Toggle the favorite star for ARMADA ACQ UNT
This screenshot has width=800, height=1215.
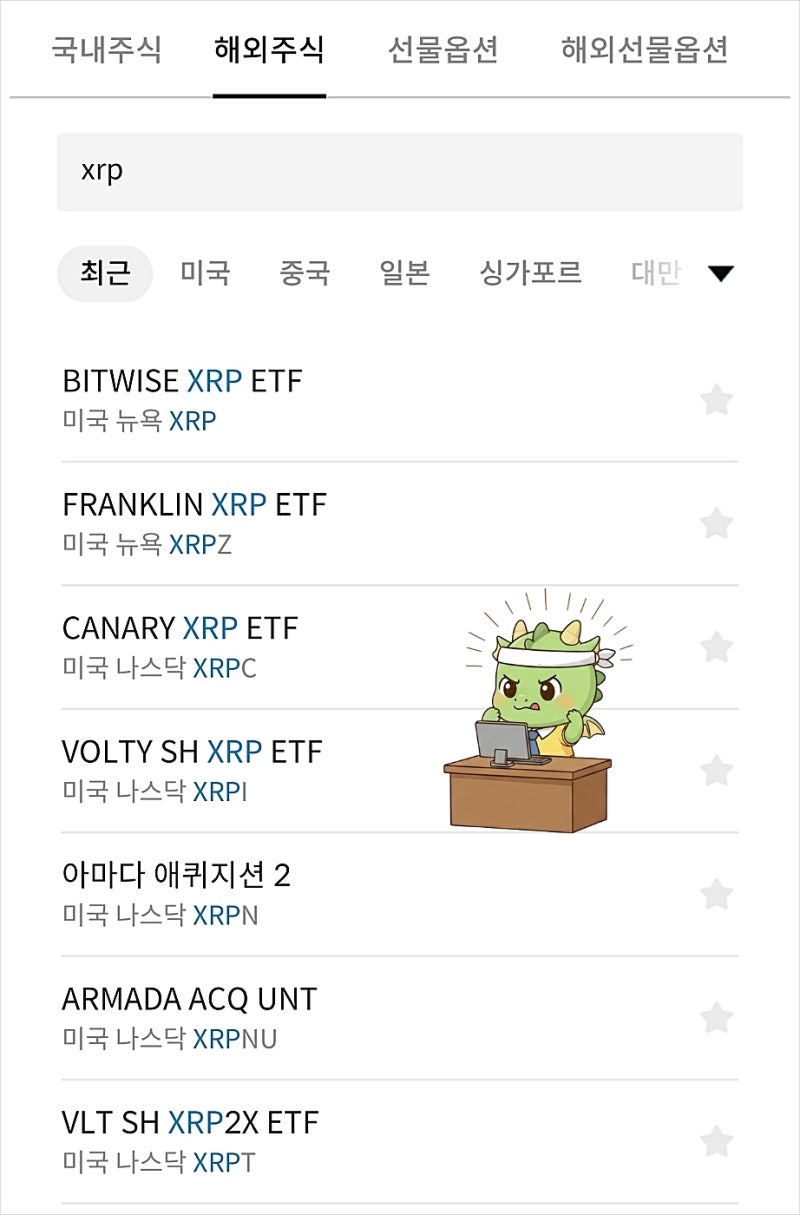[717, 1016]
